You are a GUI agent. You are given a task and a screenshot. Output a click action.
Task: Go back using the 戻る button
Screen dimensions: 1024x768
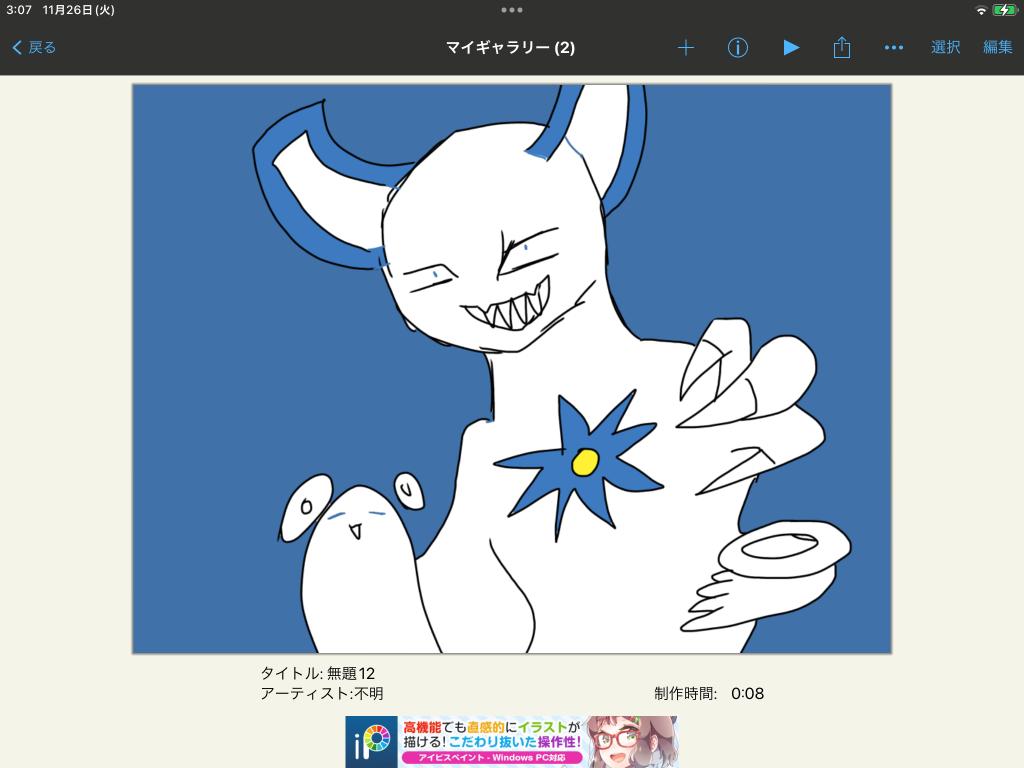point(34,47)
